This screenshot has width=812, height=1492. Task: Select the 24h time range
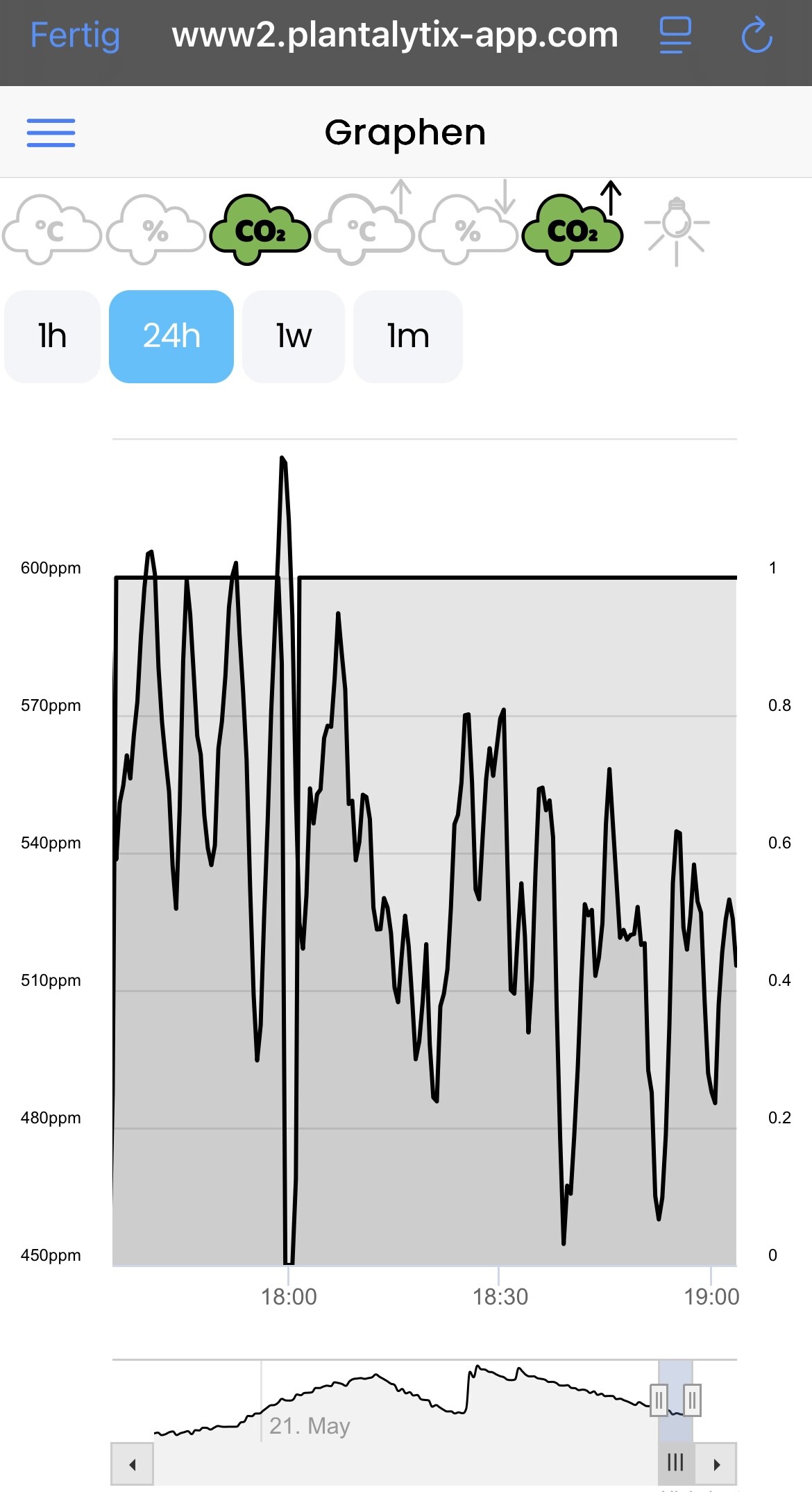click(x=171, y=336)
